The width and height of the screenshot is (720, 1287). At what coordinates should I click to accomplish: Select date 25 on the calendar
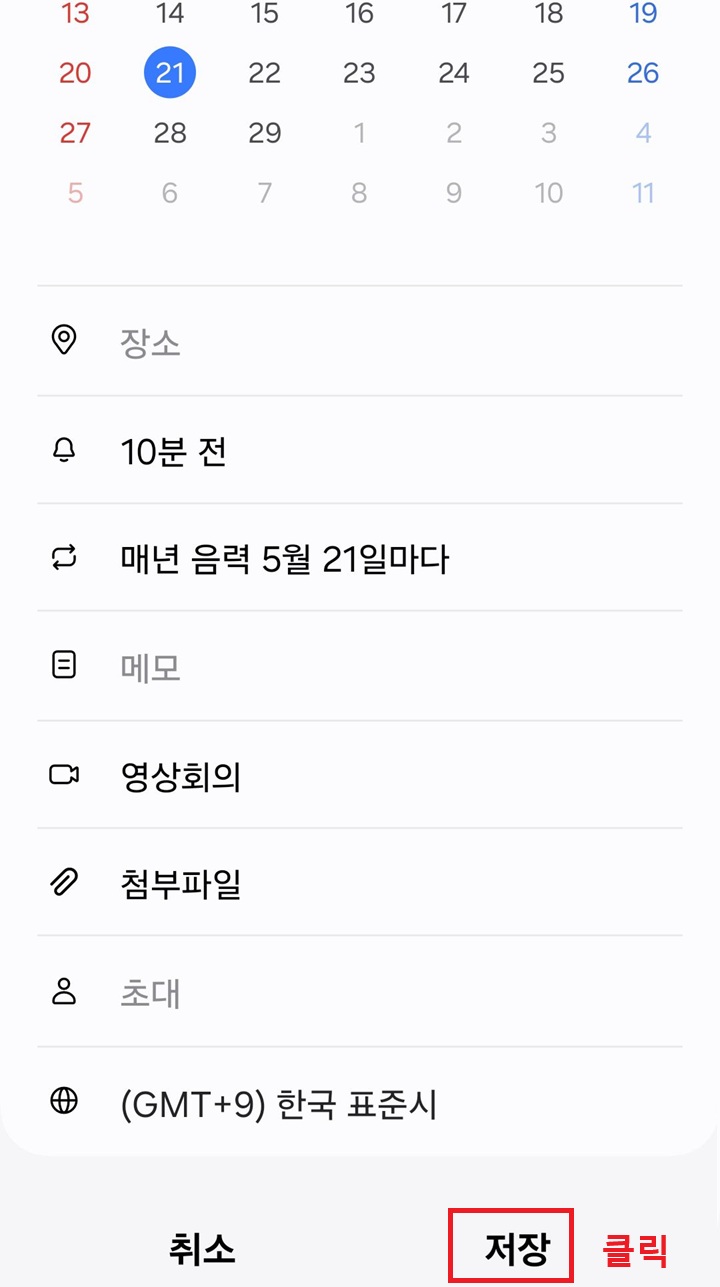(x=548, y=73)
